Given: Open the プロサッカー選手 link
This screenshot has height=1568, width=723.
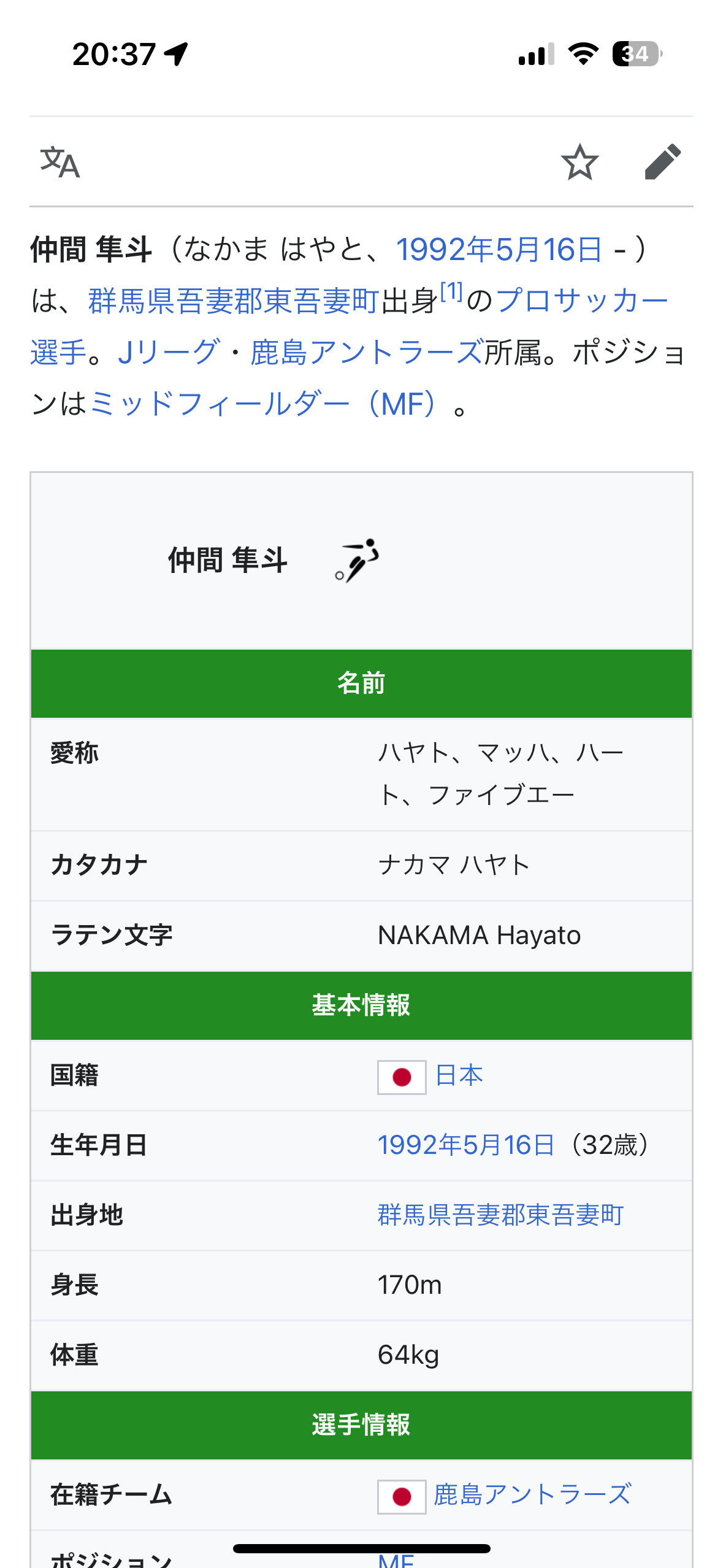Looking at the screenshot, I should (581, 301).
